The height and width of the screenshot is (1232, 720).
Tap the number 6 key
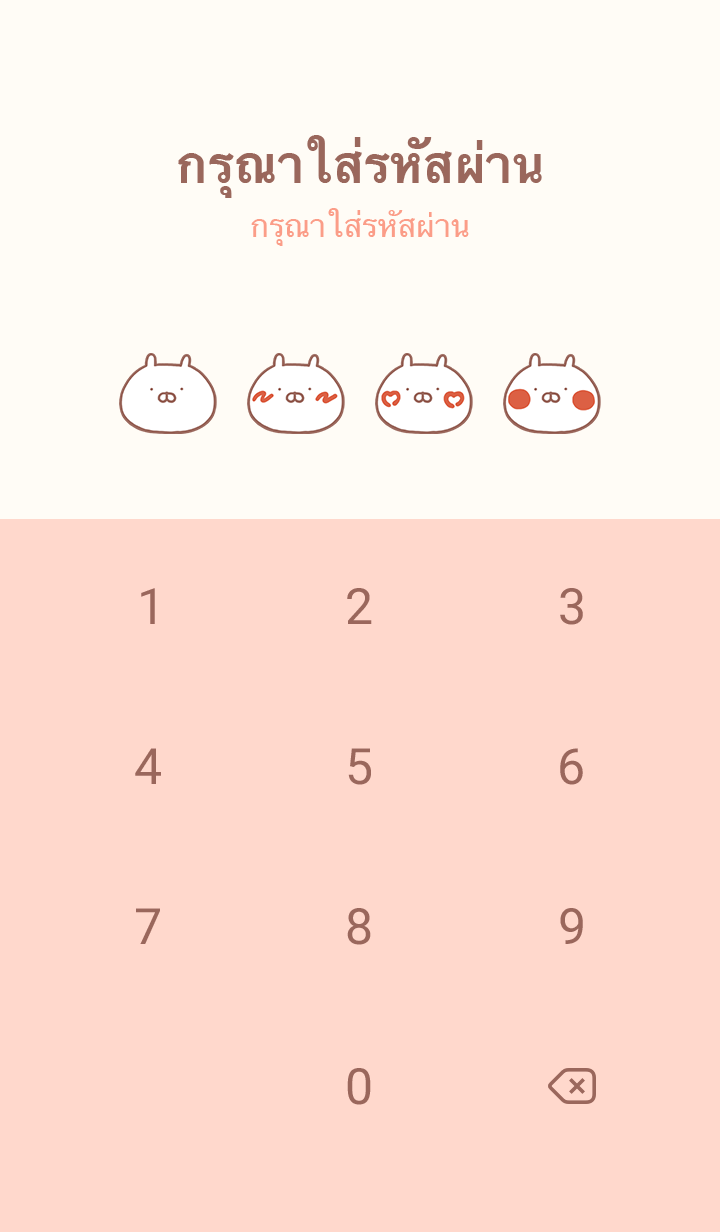click(571, 767)
